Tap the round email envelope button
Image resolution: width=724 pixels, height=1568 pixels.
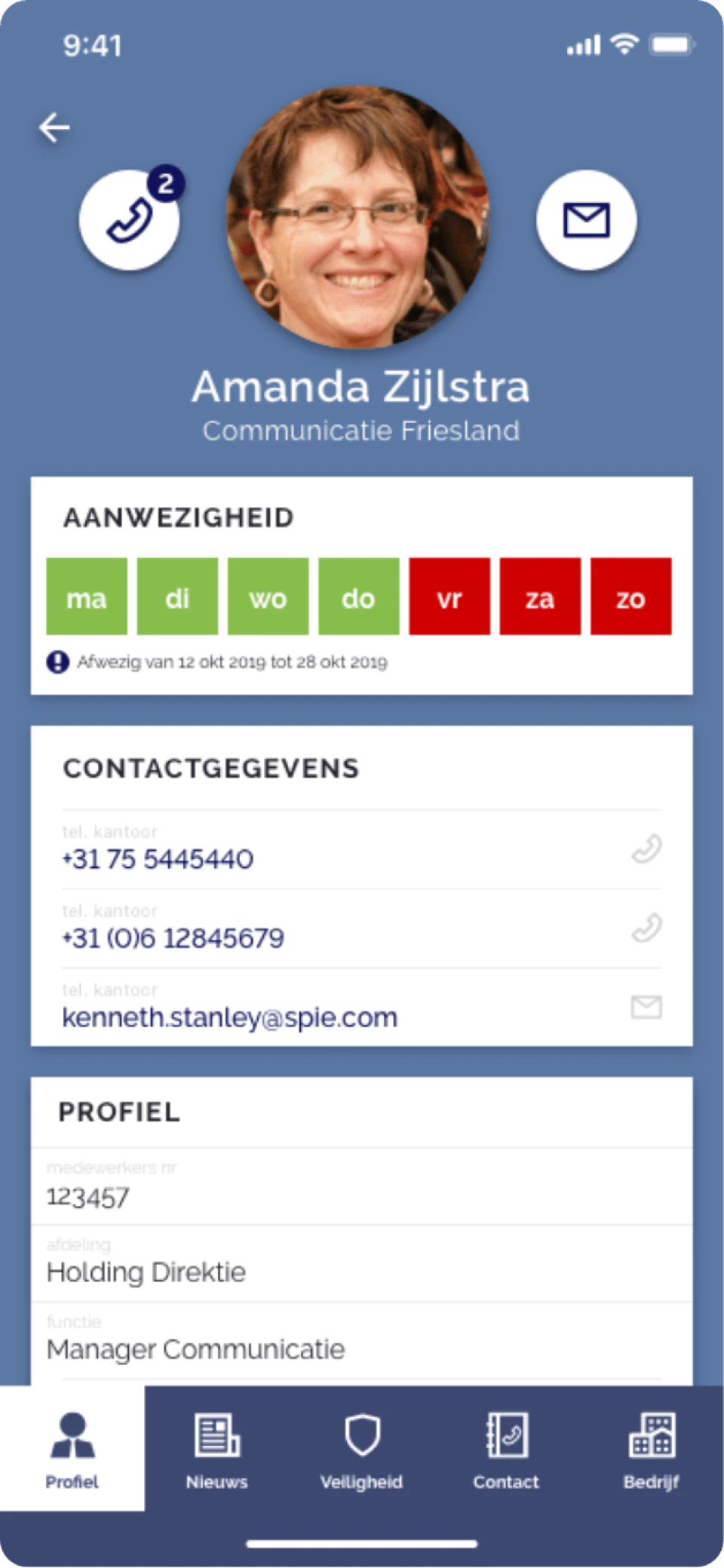[586, 220]
